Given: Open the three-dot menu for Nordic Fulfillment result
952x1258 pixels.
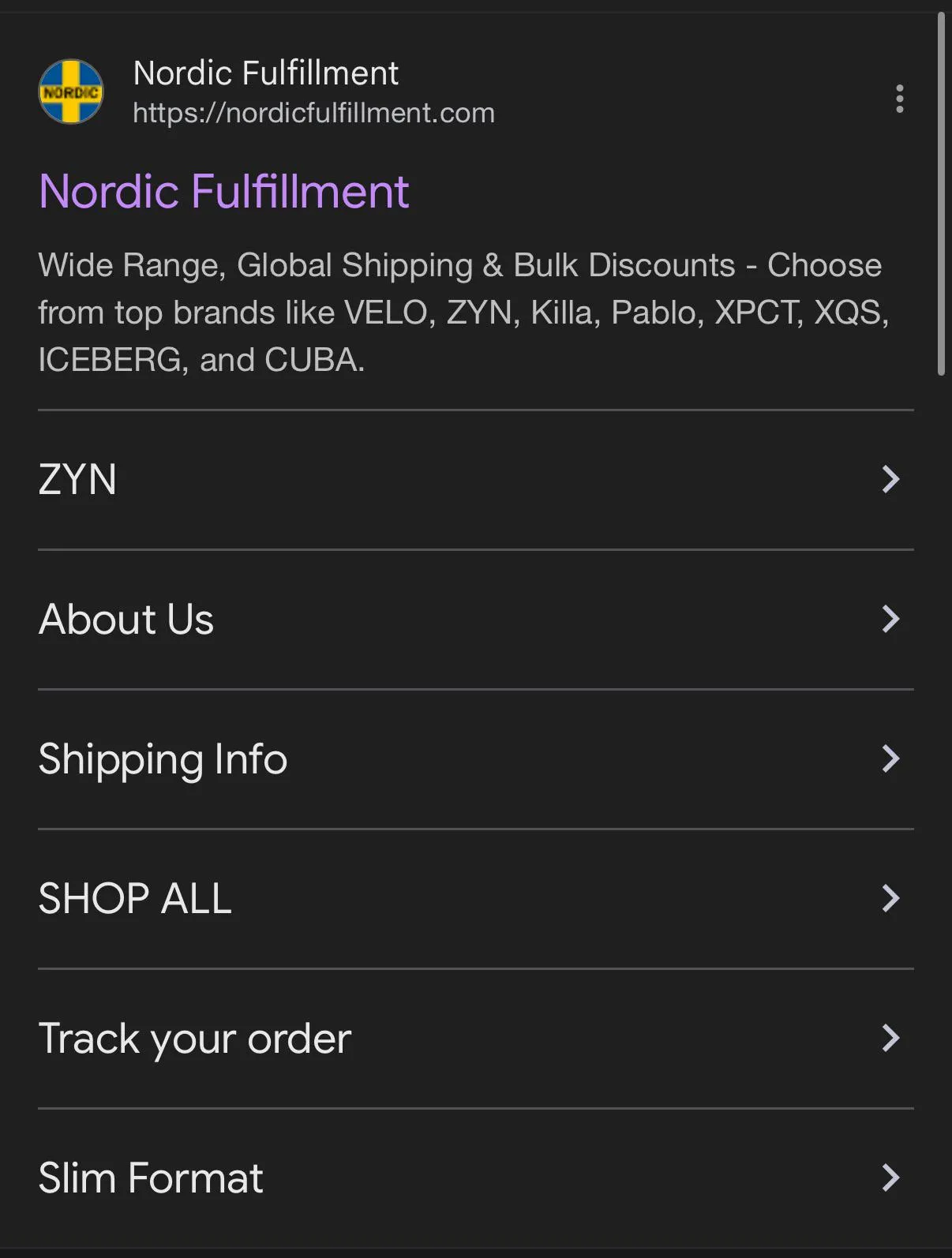Looking at the screenshot, I should [x=899, y=99].
